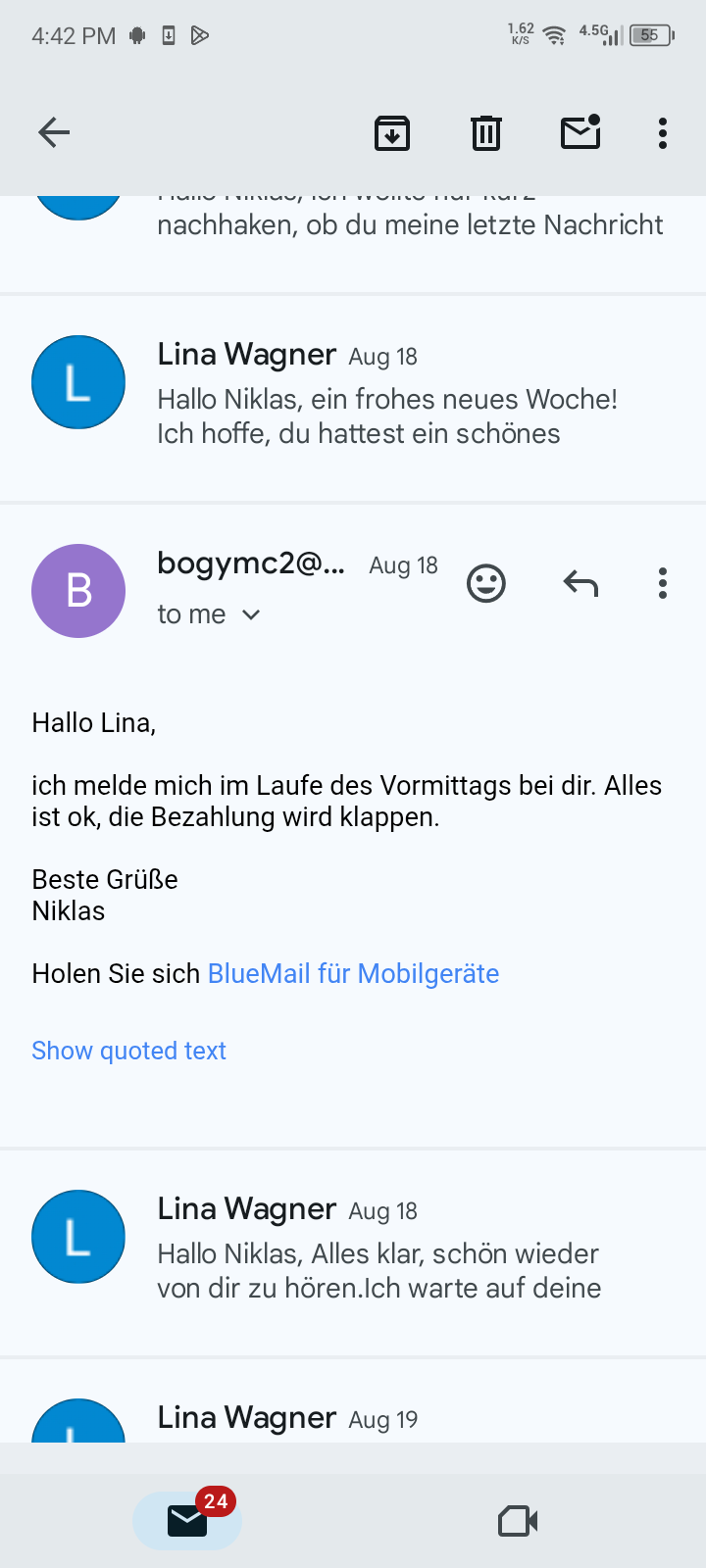
Task: Archive this email conversation
Action: coord(392,132)
